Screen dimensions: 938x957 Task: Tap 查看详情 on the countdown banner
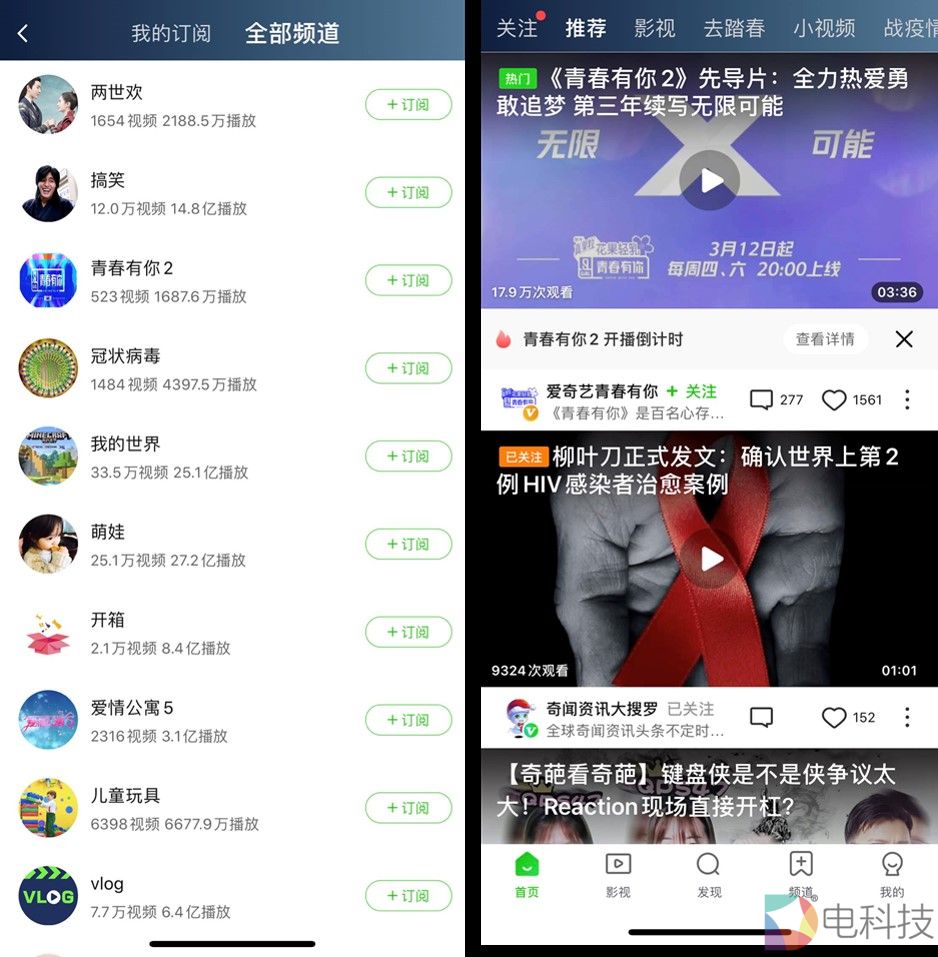[x=824, y=339]
